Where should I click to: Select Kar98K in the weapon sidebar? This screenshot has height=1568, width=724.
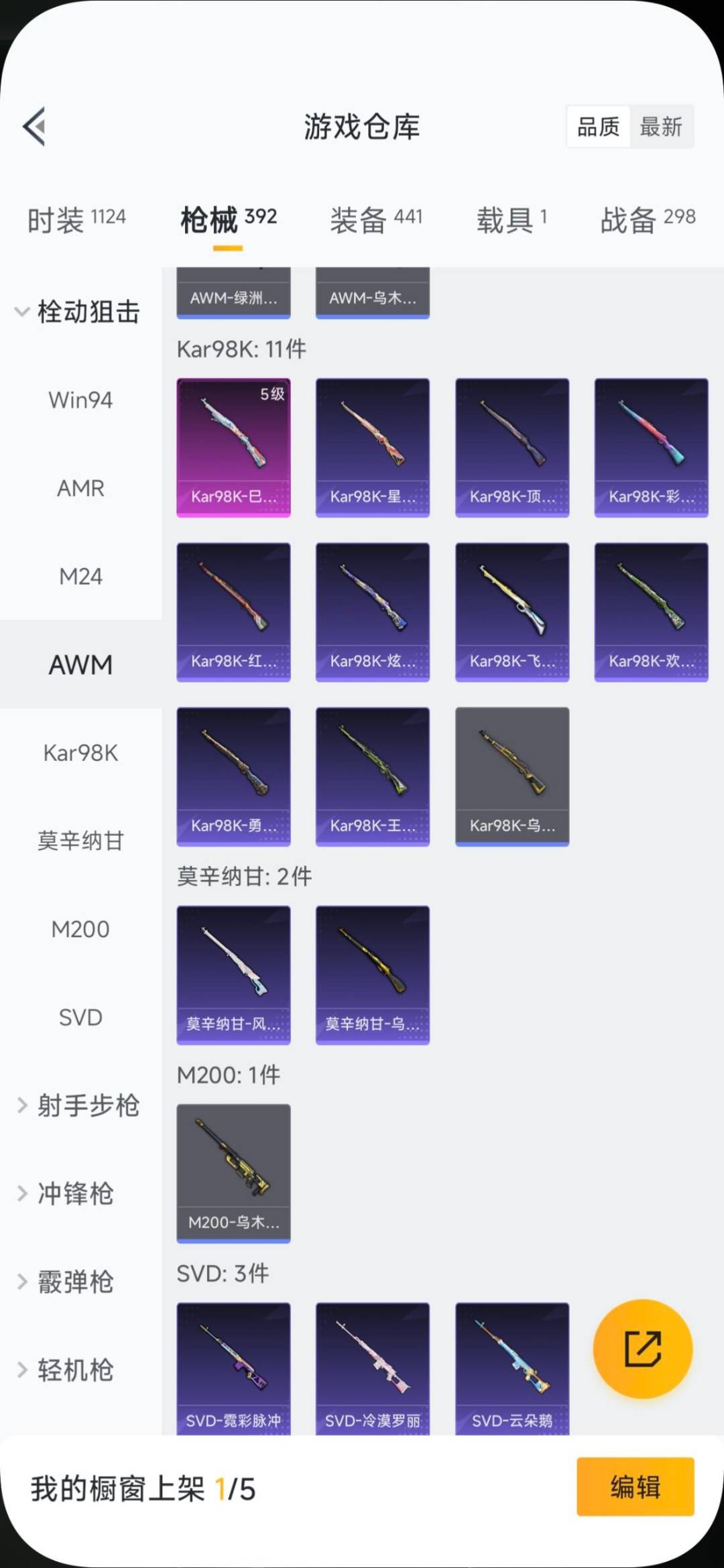tap(80, 753)
